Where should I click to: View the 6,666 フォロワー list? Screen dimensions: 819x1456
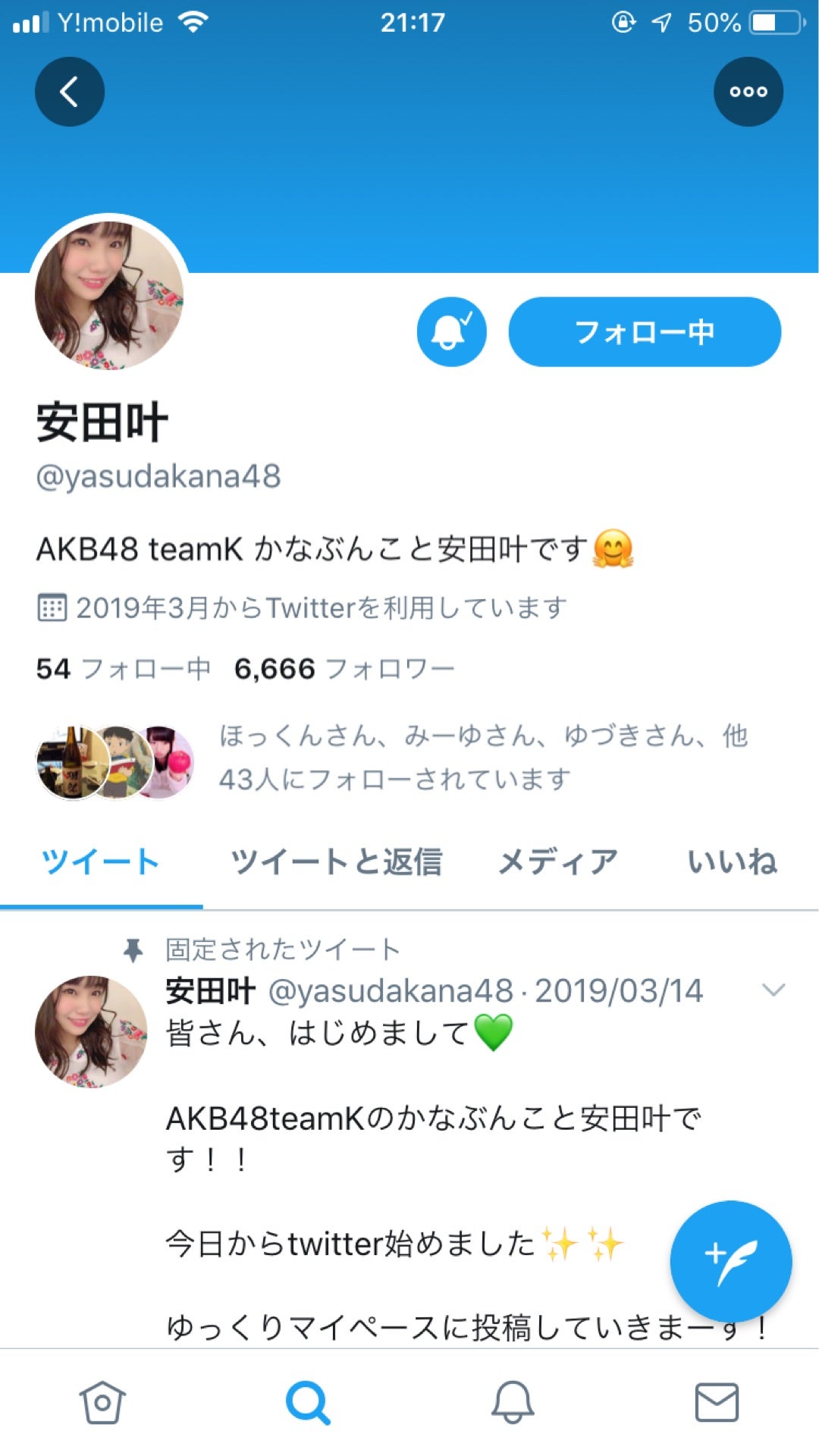(x=344, y=669)
